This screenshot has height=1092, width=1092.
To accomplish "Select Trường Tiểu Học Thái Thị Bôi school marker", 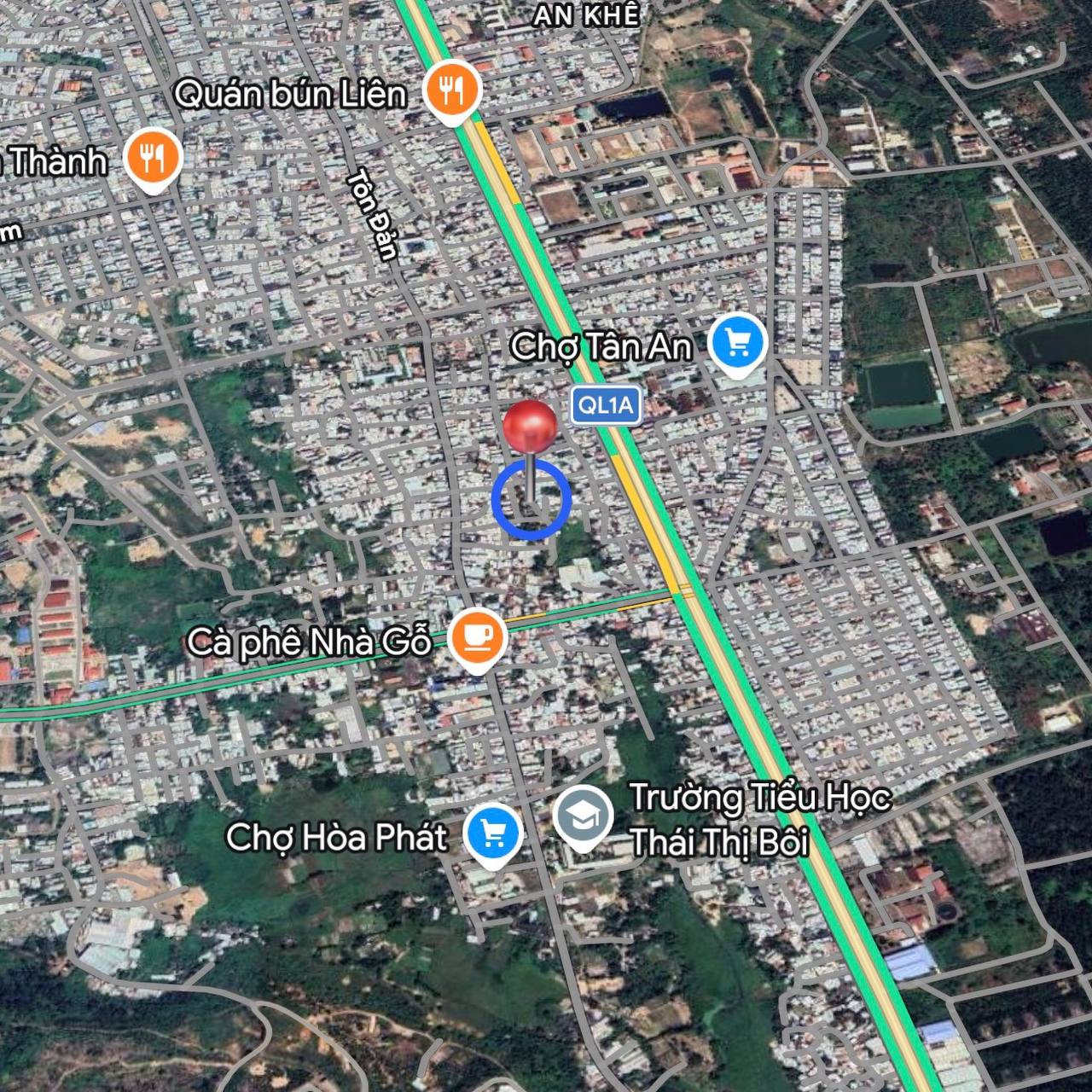I will pyautogui.click(x=583, y=816).
